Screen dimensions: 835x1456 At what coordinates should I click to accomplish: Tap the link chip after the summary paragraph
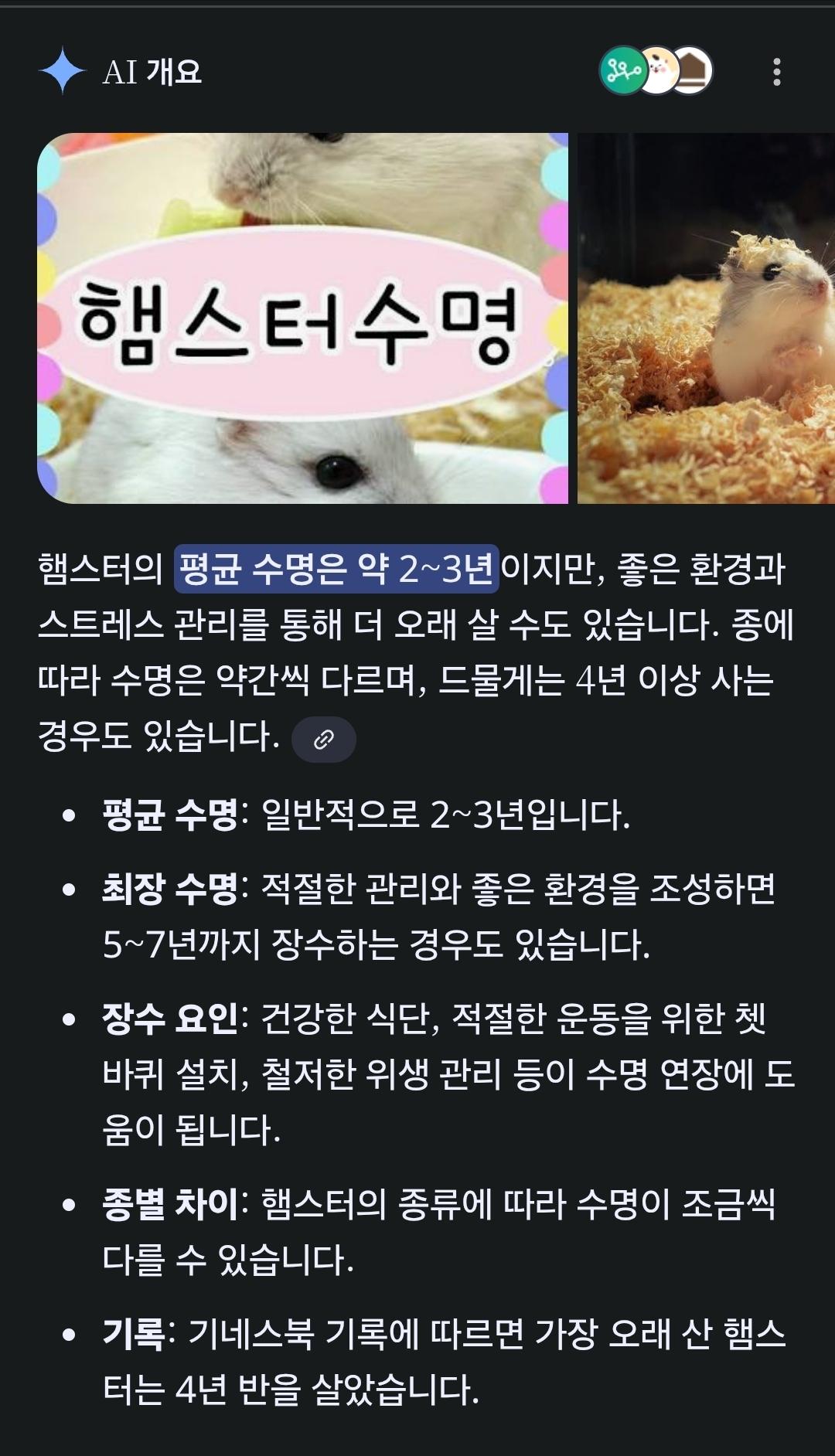[x=323, y=740]
